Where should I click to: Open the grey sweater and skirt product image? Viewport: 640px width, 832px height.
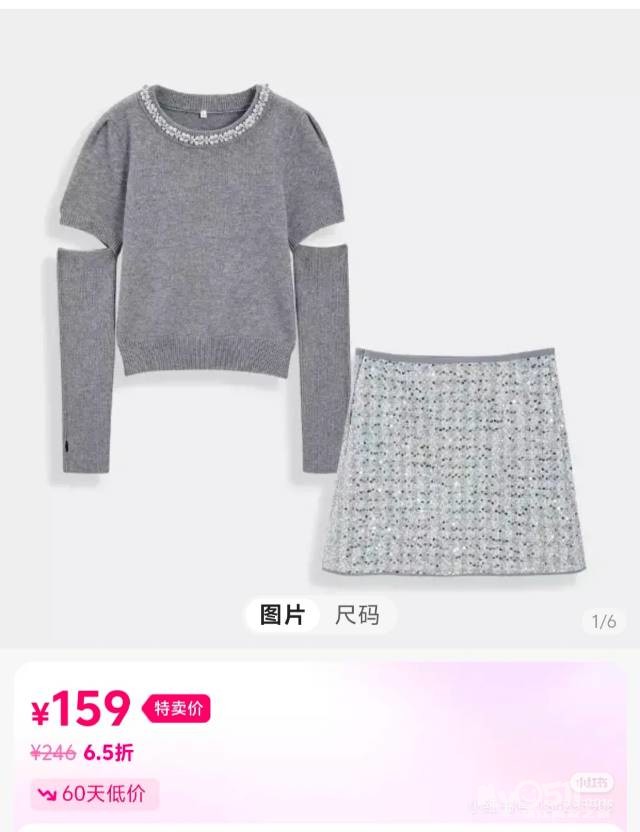pos(320,330)
